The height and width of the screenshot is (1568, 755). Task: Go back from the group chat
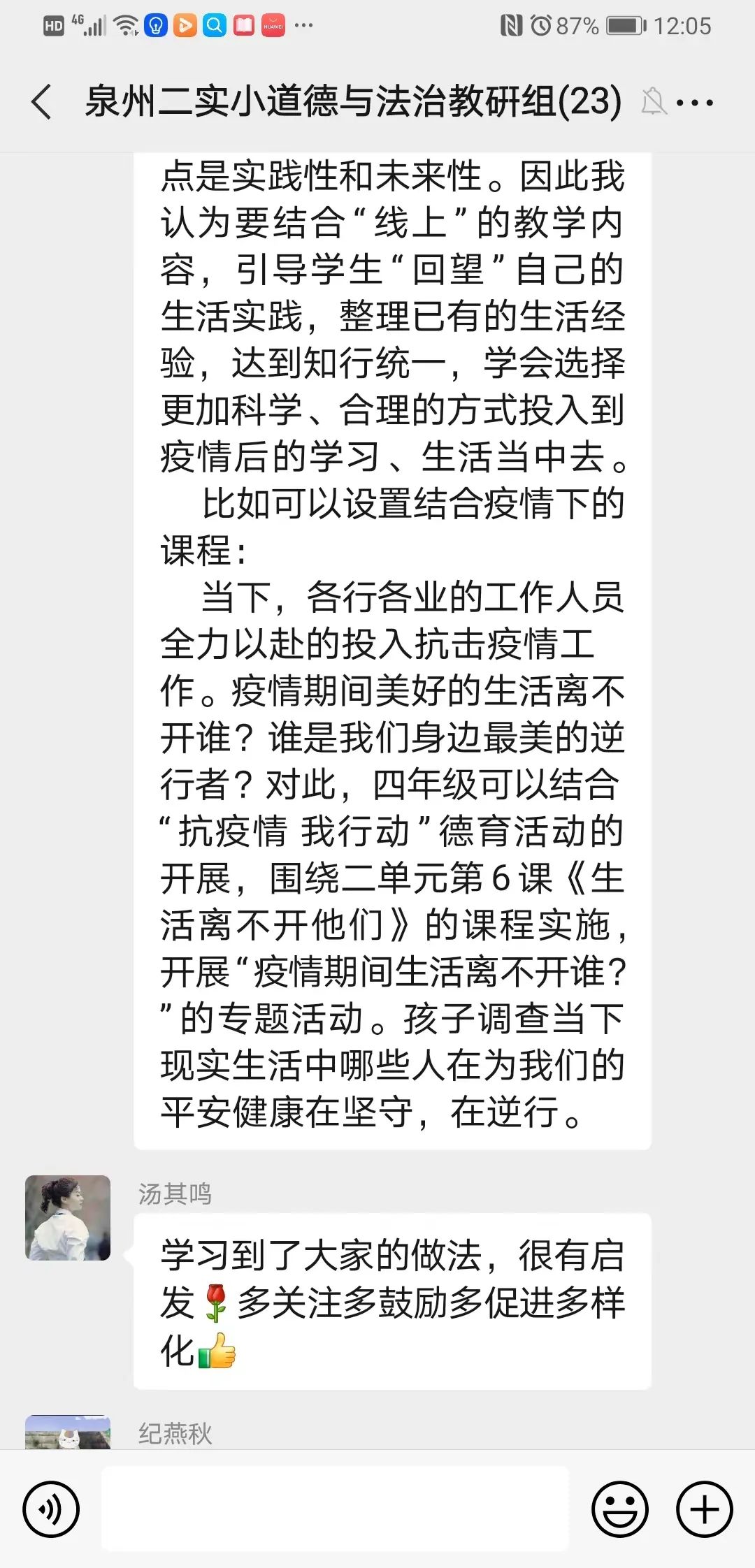[x=42, y=102]
